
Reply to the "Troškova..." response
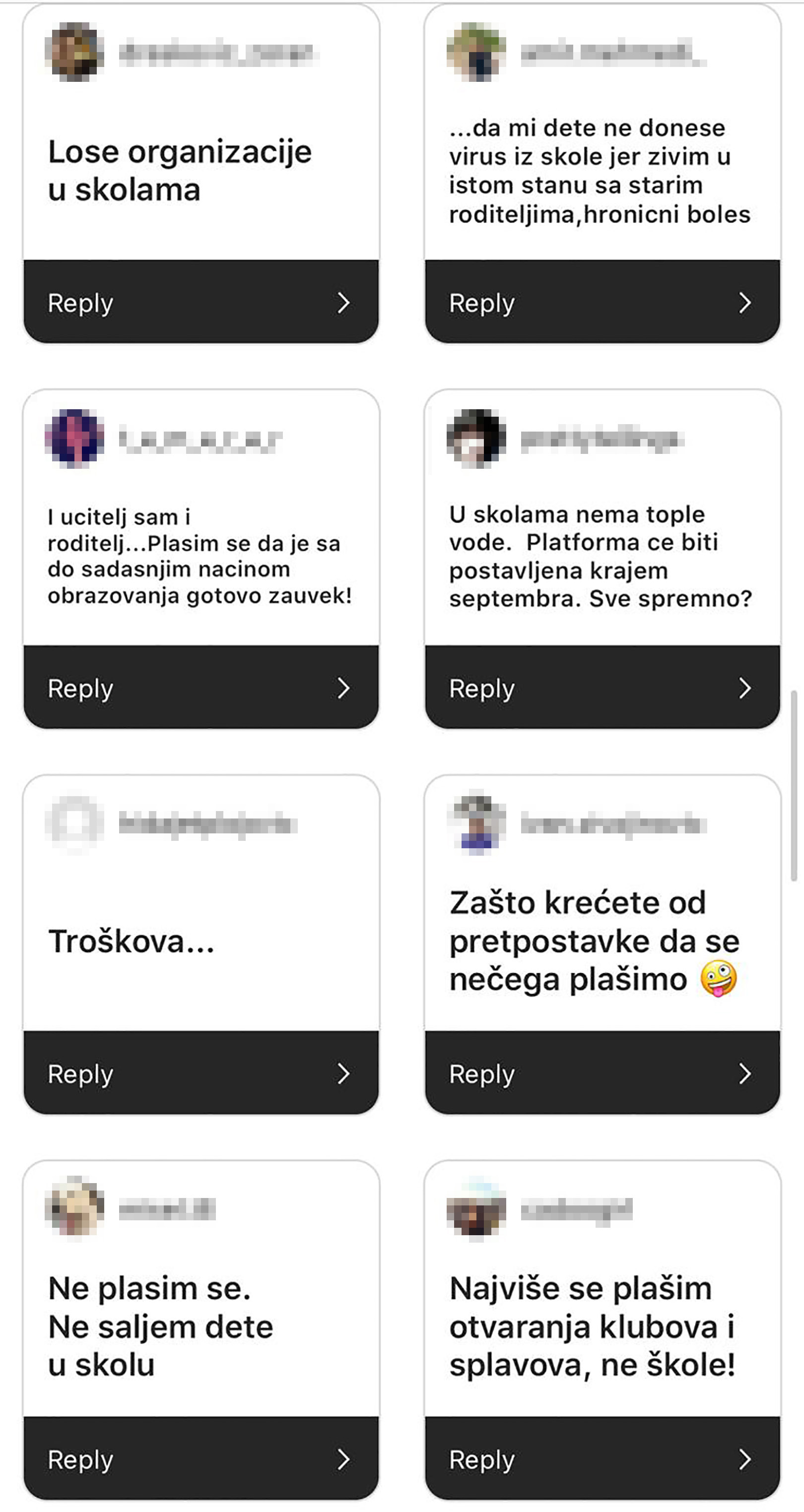pyautogui.click(x=201, y=1073)
